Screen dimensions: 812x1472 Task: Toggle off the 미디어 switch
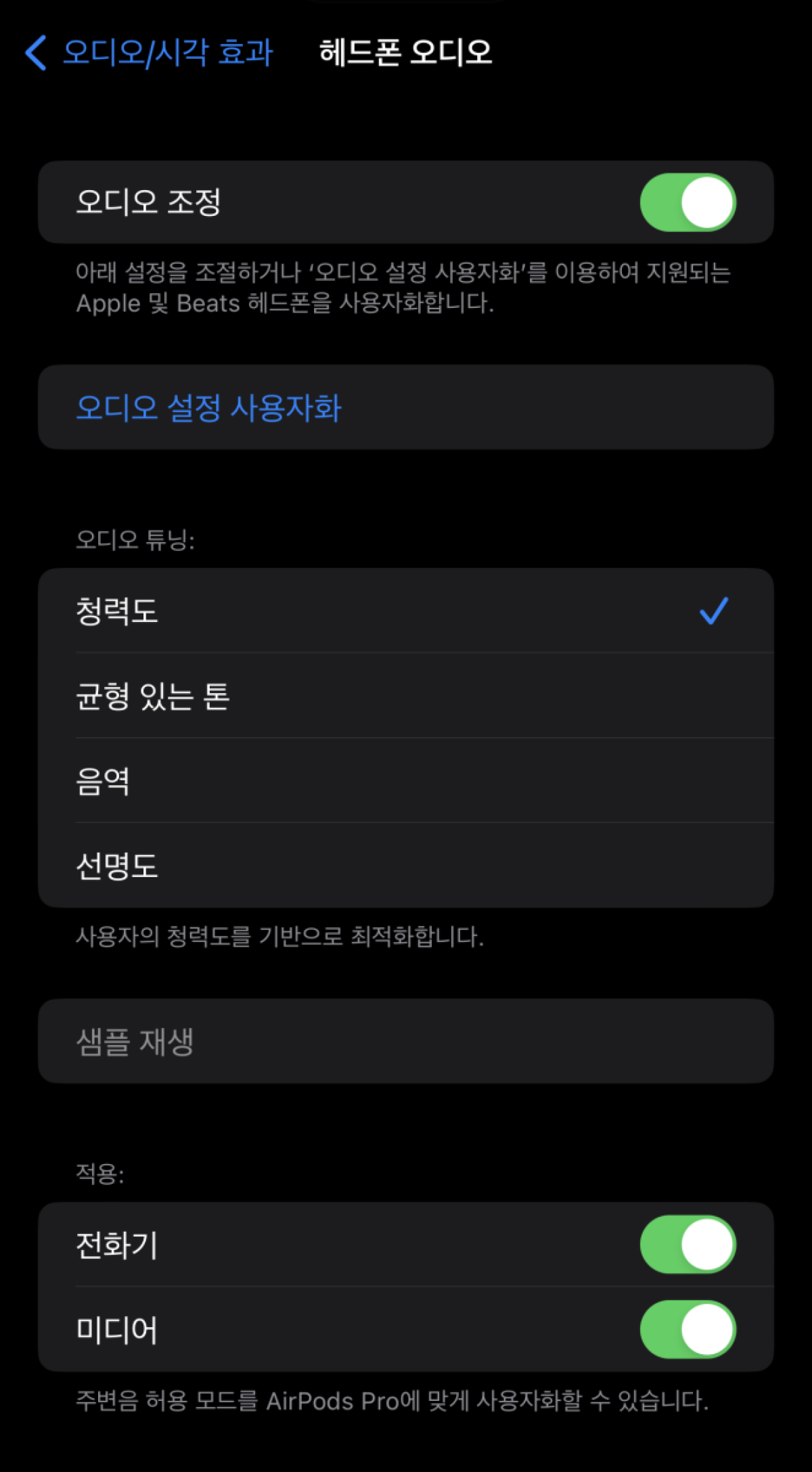coord(687,1329)
